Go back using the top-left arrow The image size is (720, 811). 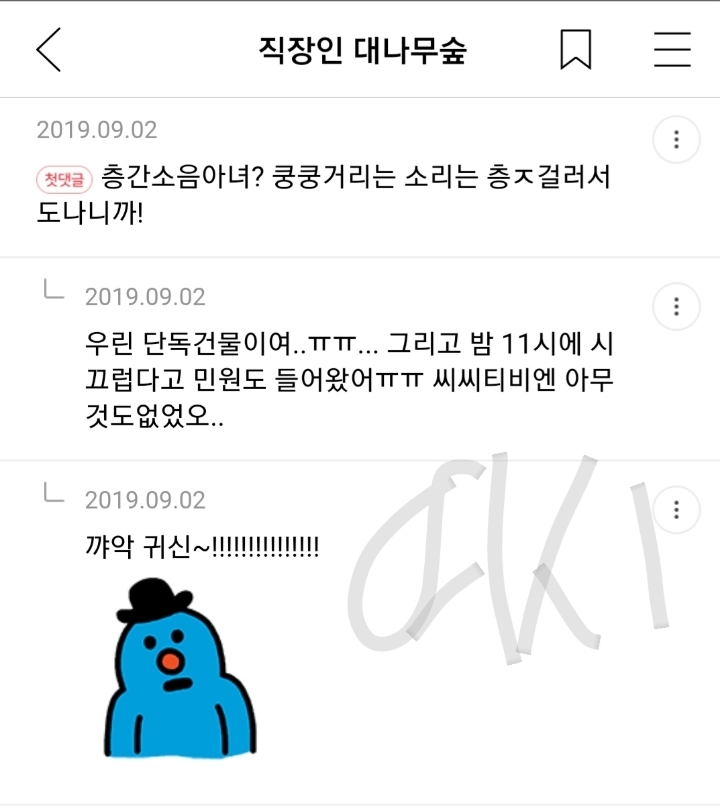[48, 49]
